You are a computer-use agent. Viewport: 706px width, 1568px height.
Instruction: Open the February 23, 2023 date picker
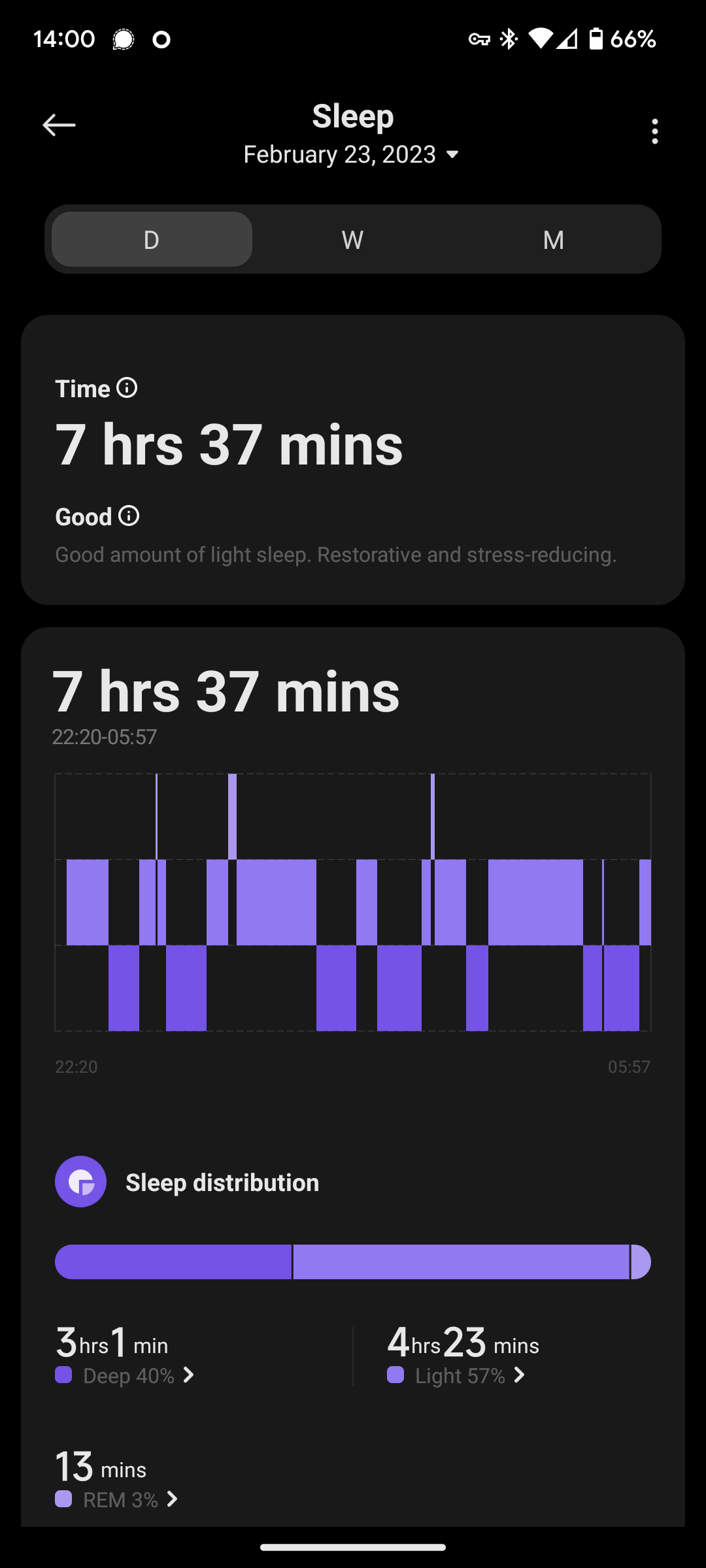click(x=352, y=155)
